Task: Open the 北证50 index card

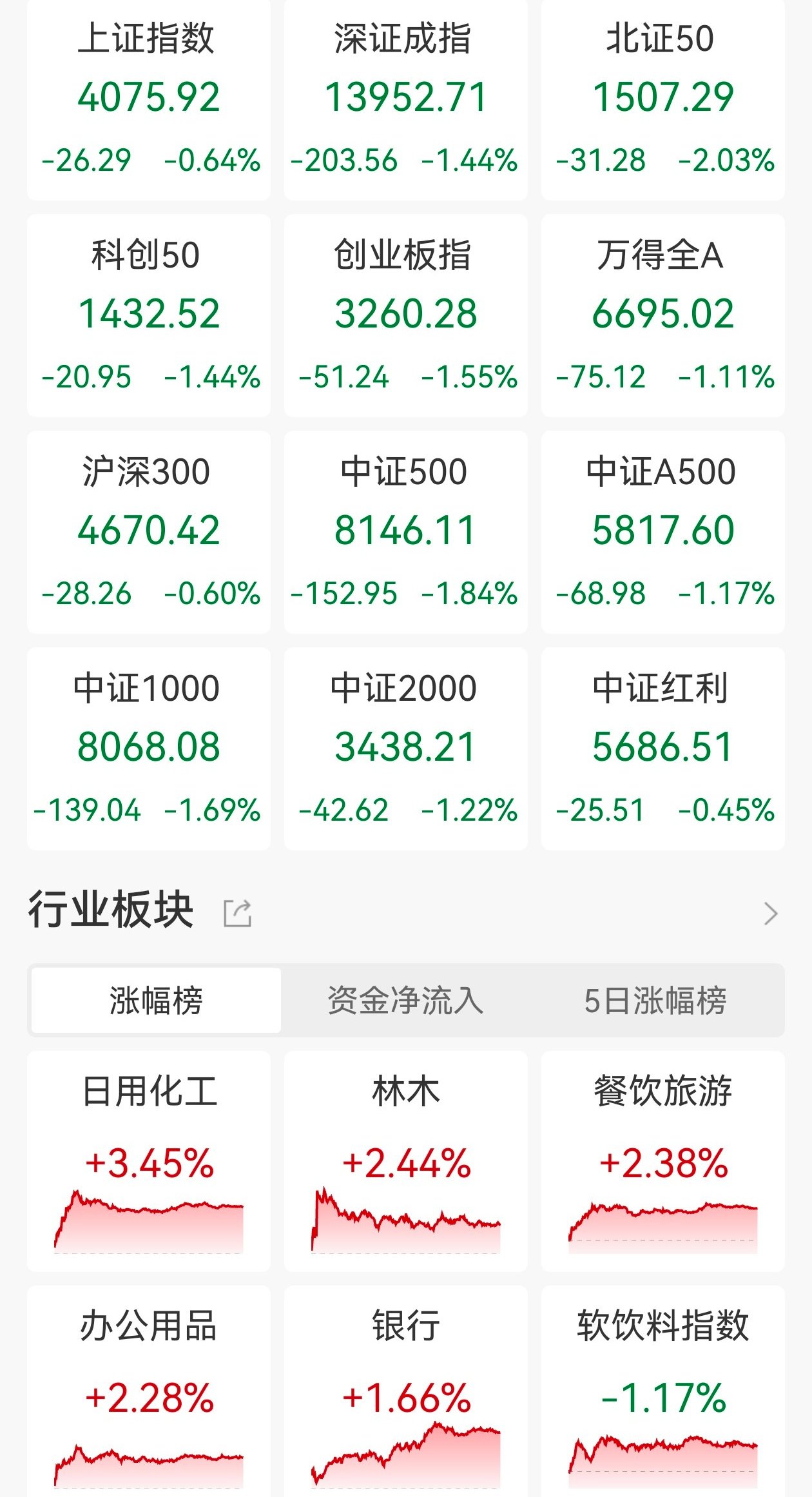Action: pyautogui.click(x=662, y=100)
